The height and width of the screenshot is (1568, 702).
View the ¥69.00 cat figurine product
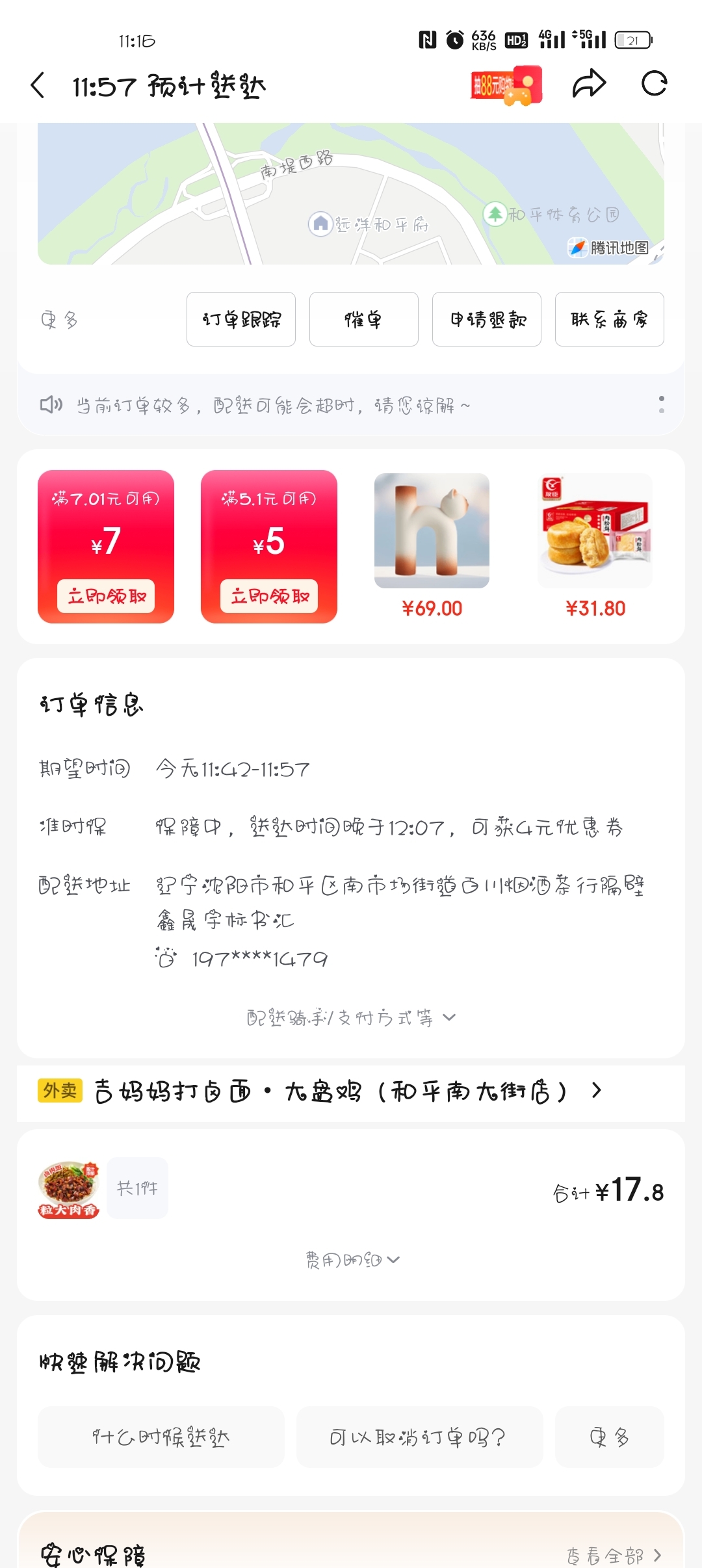click(432, 531)
